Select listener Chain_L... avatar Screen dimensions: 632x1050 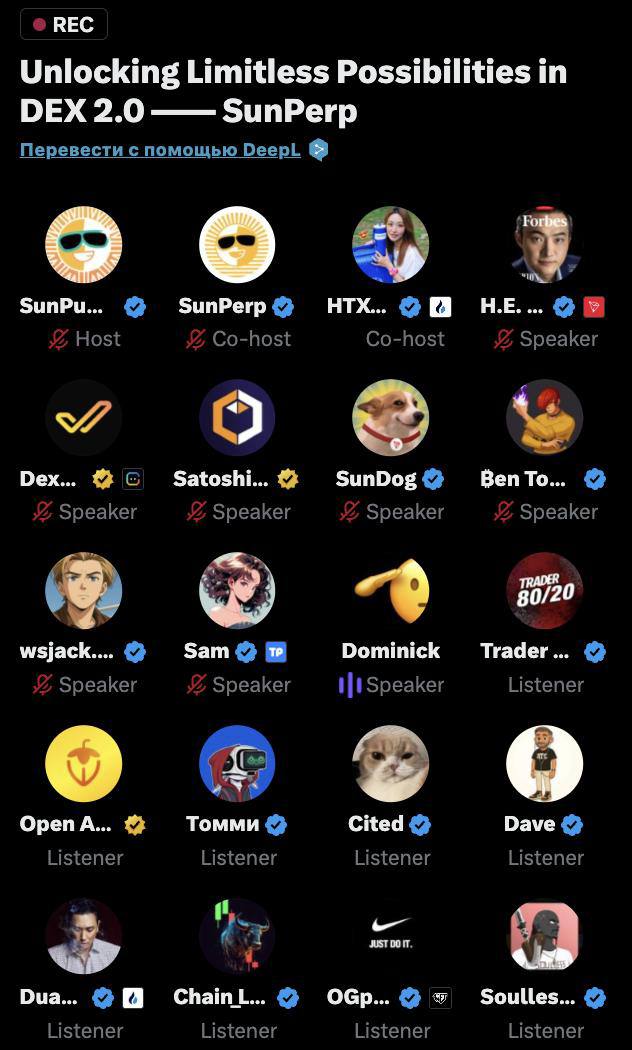tap(237, 937)
